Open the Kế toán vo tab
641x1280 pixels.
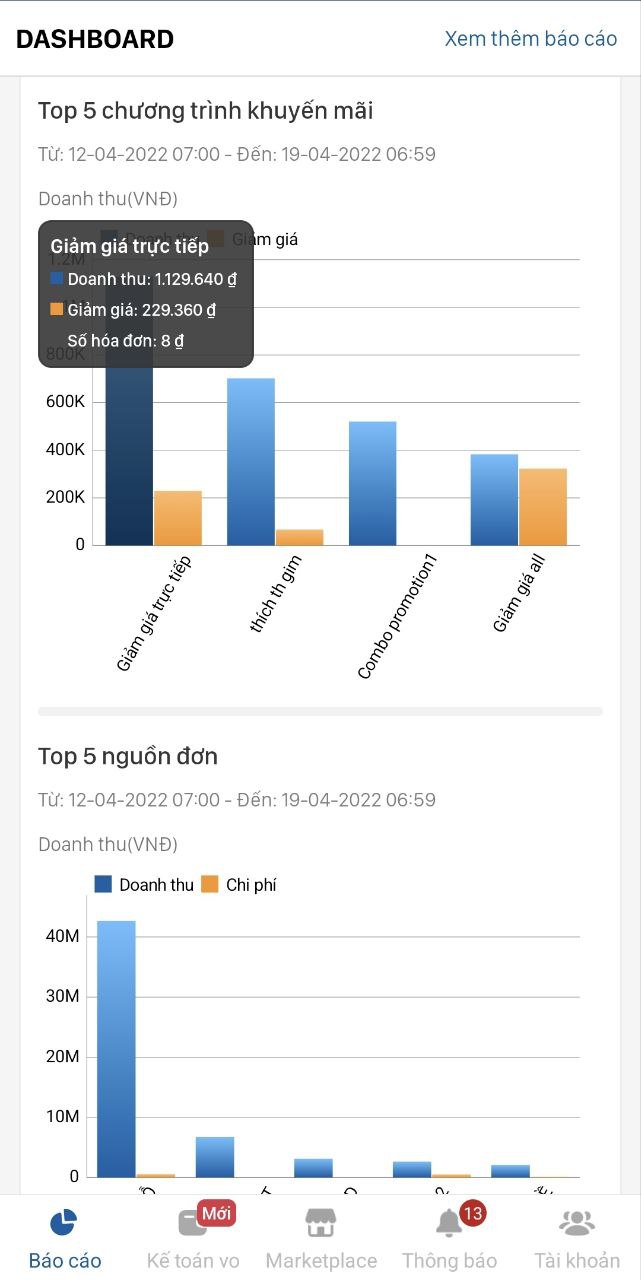coord(193,1238)
